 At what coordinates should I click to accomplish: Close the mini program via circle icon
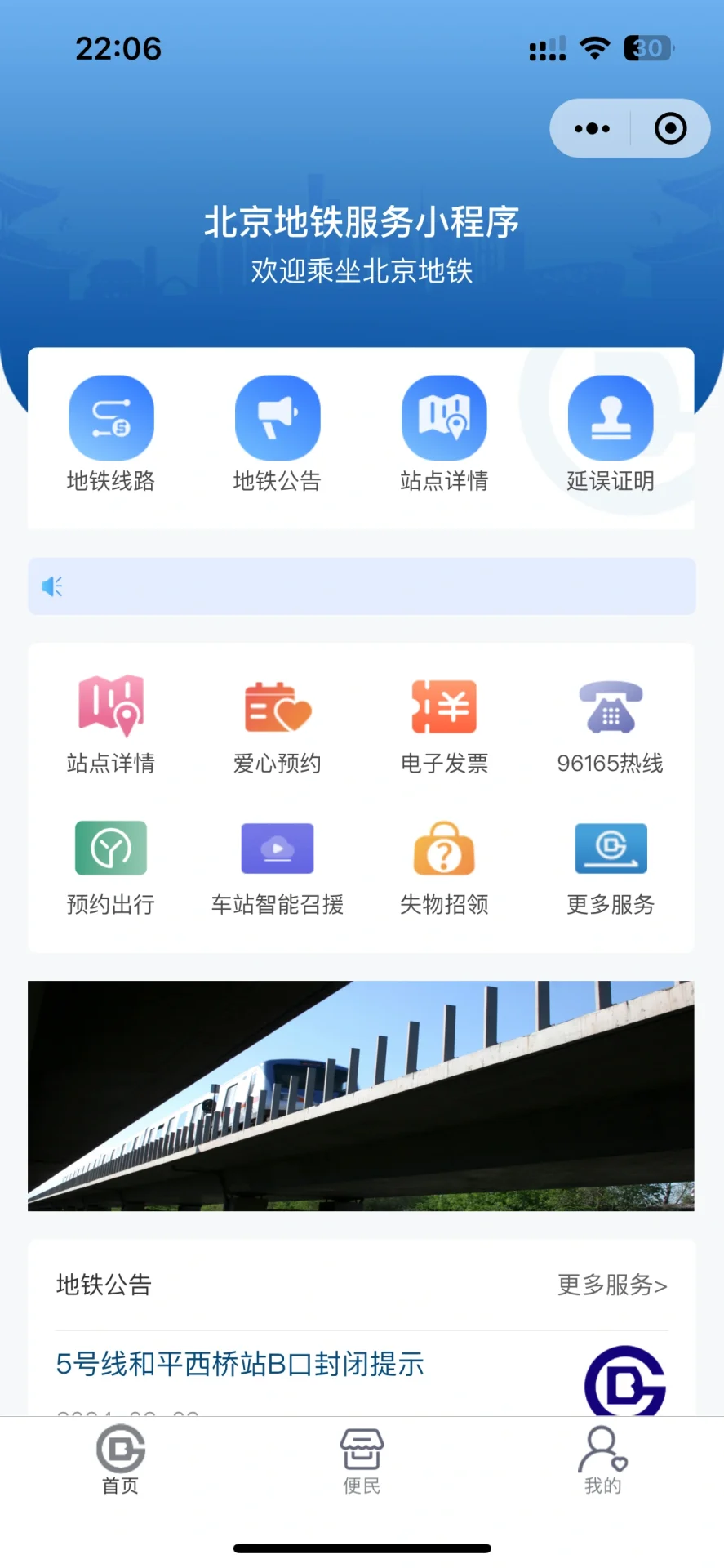(670, 128)
